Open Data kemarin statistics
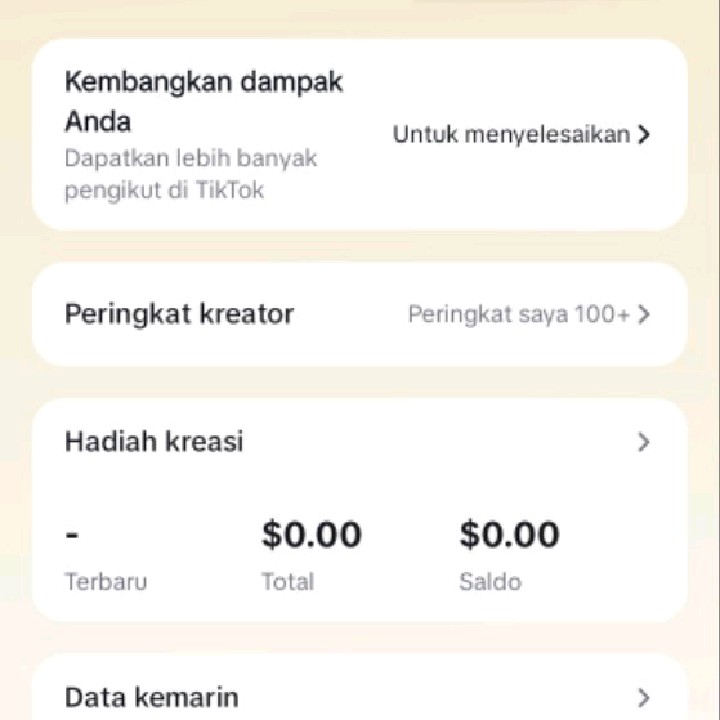Image resolution: width=720 pixels, height=720 pixels. click(359, 696)
